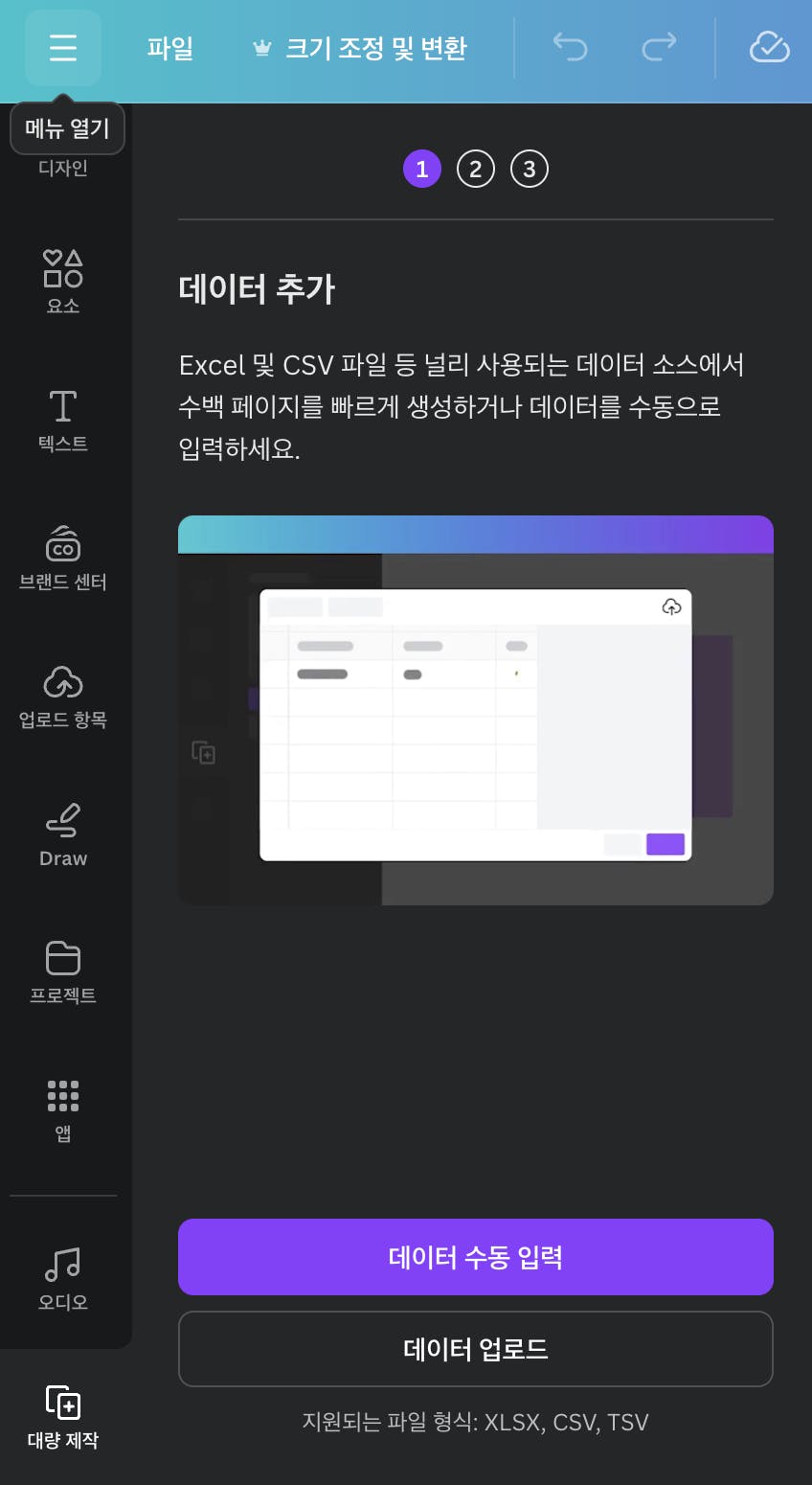Choose 데이터 업로드 button

[x=476, y=1349]
